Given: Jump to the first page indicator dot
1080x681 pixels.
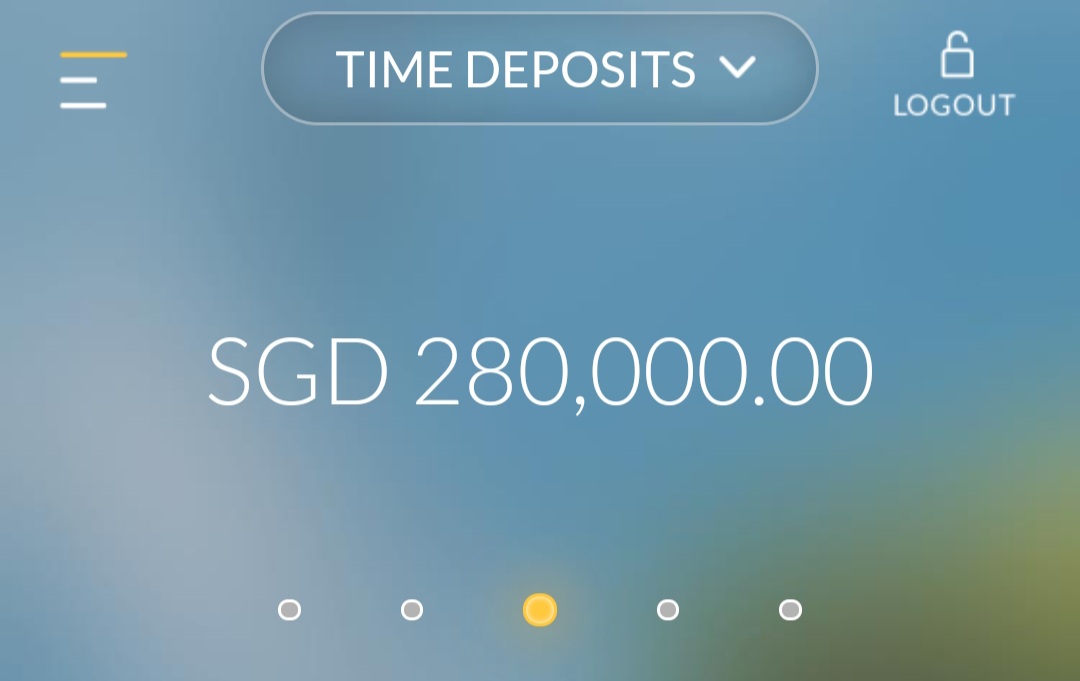Looking at the screenshot, I should [289, 609].
